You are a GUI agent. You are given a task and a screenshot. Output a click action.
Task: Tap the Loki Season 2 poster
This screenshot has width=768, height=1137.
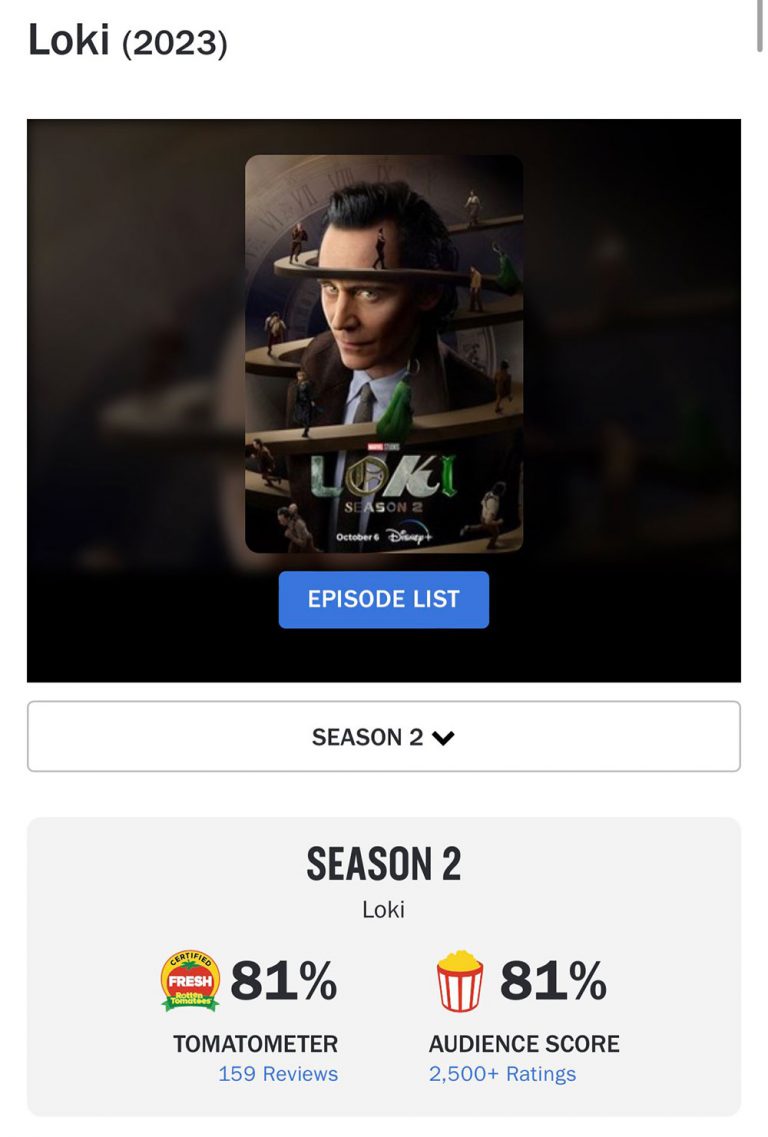(383, 353)
